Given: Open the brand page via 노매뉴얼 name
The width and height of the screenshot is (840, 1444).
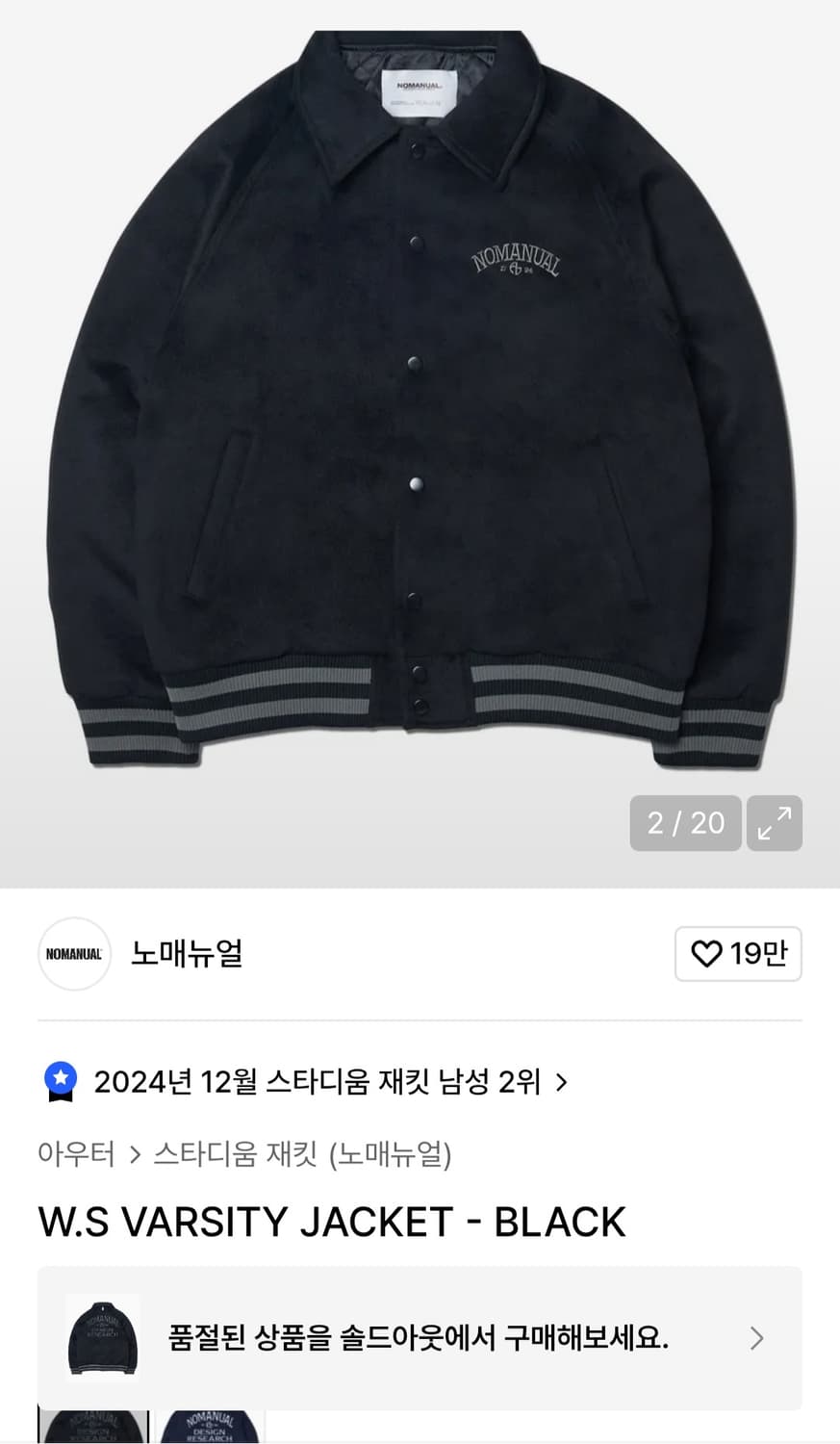Looking at the screenshot, I should [x=187, y=954].
